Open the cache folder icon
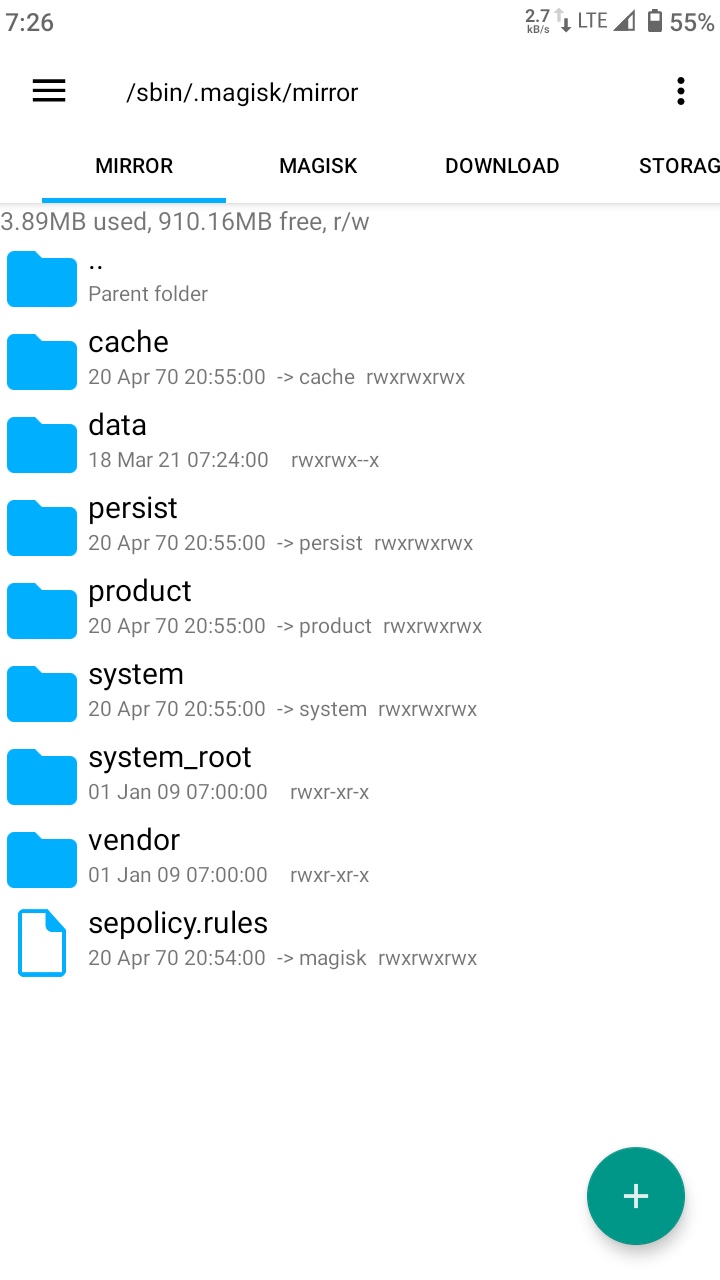This screenshot has height=1280, width=720. tap(41, 361)
